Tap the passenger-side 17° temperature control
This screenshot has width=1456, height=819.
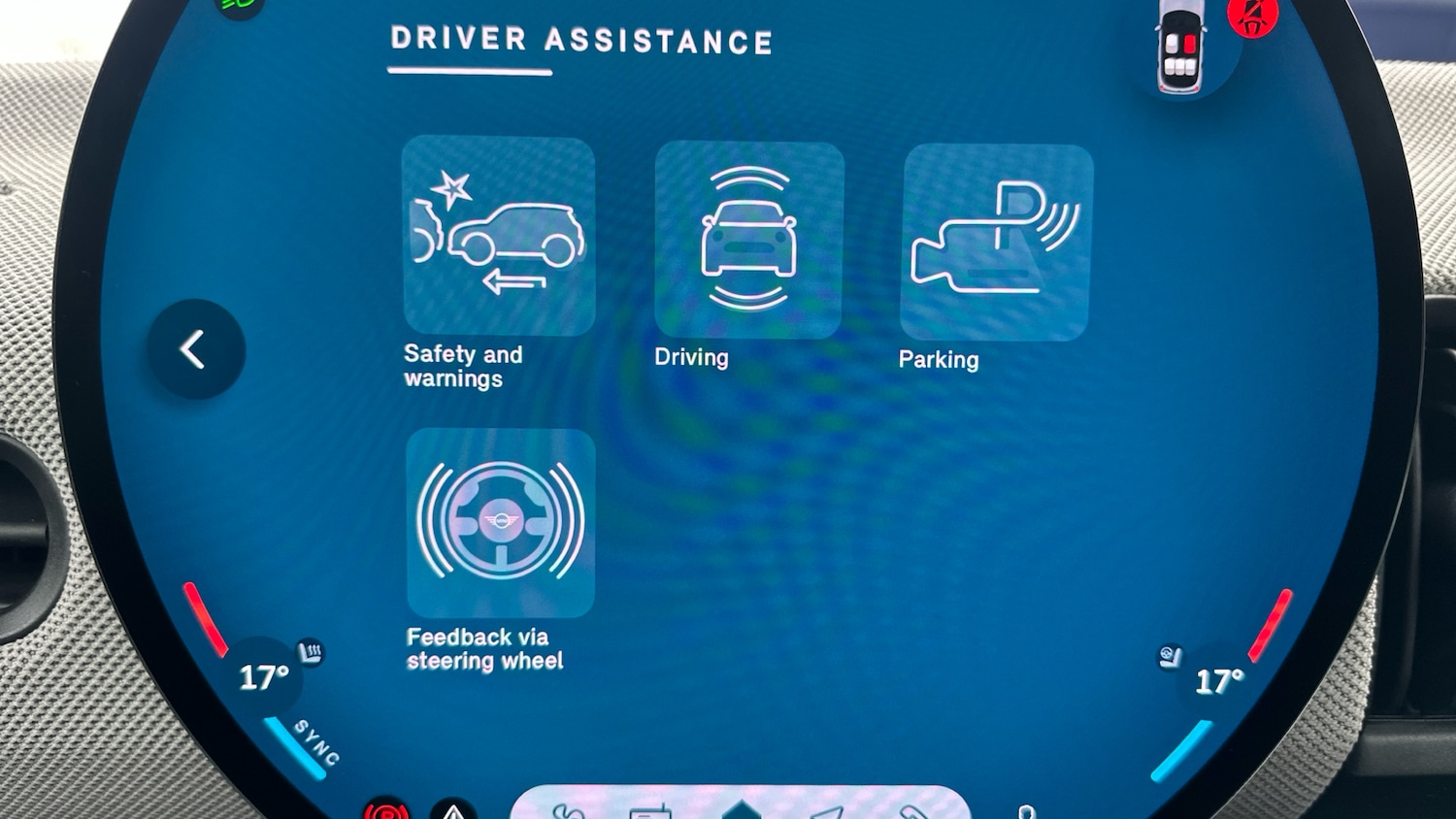pos(1218,681)
